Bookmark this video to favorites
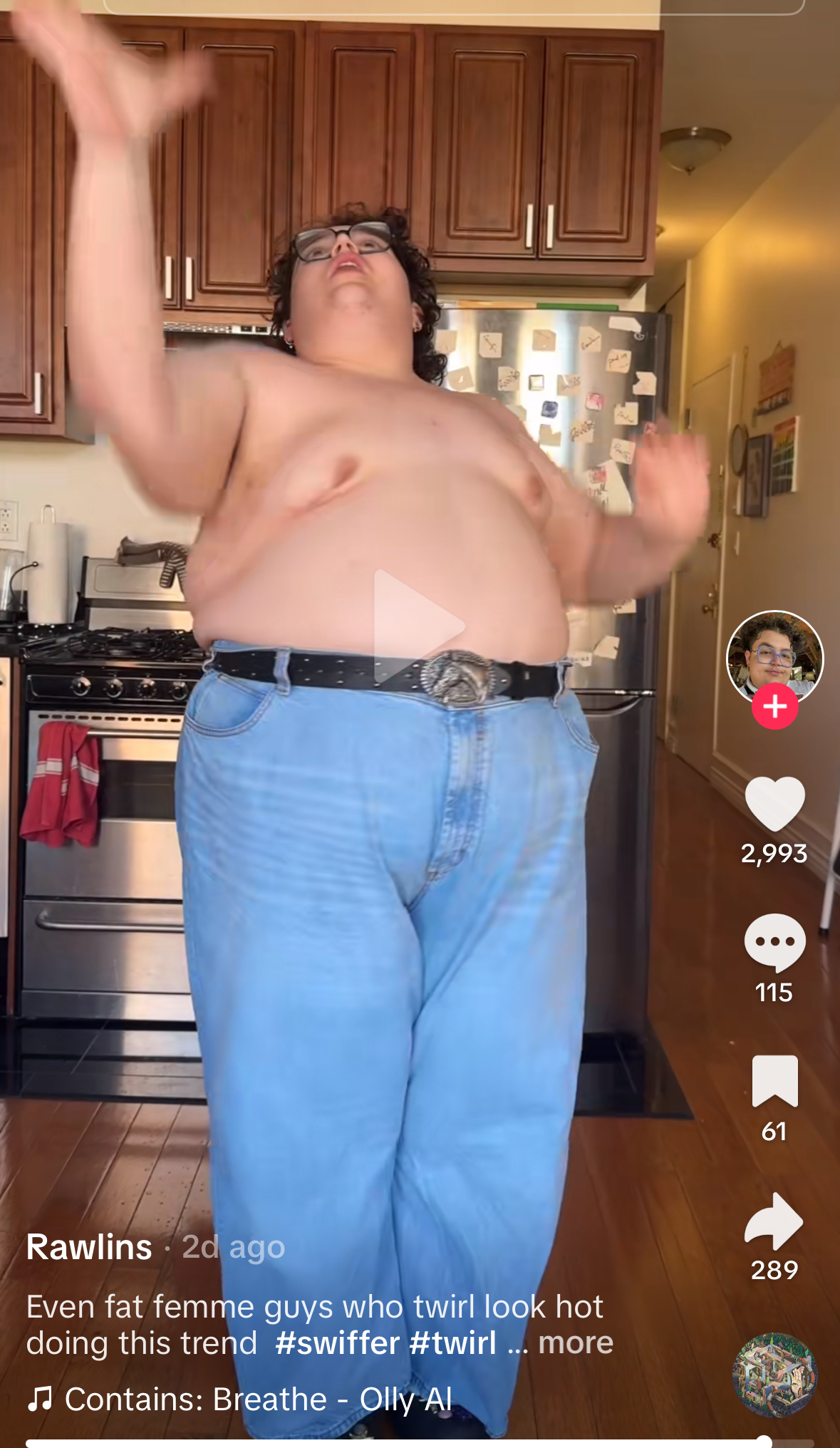This screenshot has height=1448, width=840. point(774,1081)
